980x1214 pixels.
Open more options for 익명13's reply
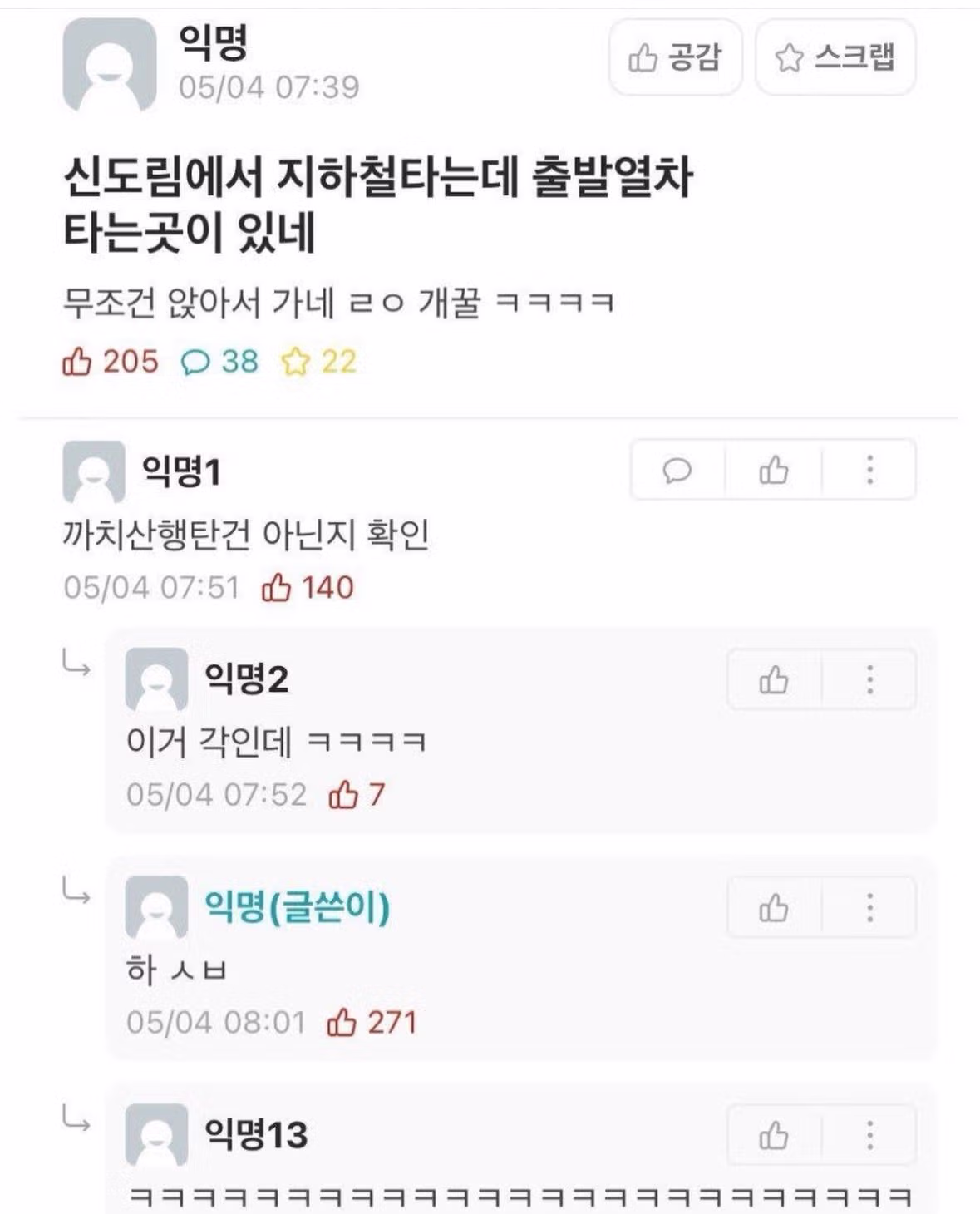[869, 1135]
